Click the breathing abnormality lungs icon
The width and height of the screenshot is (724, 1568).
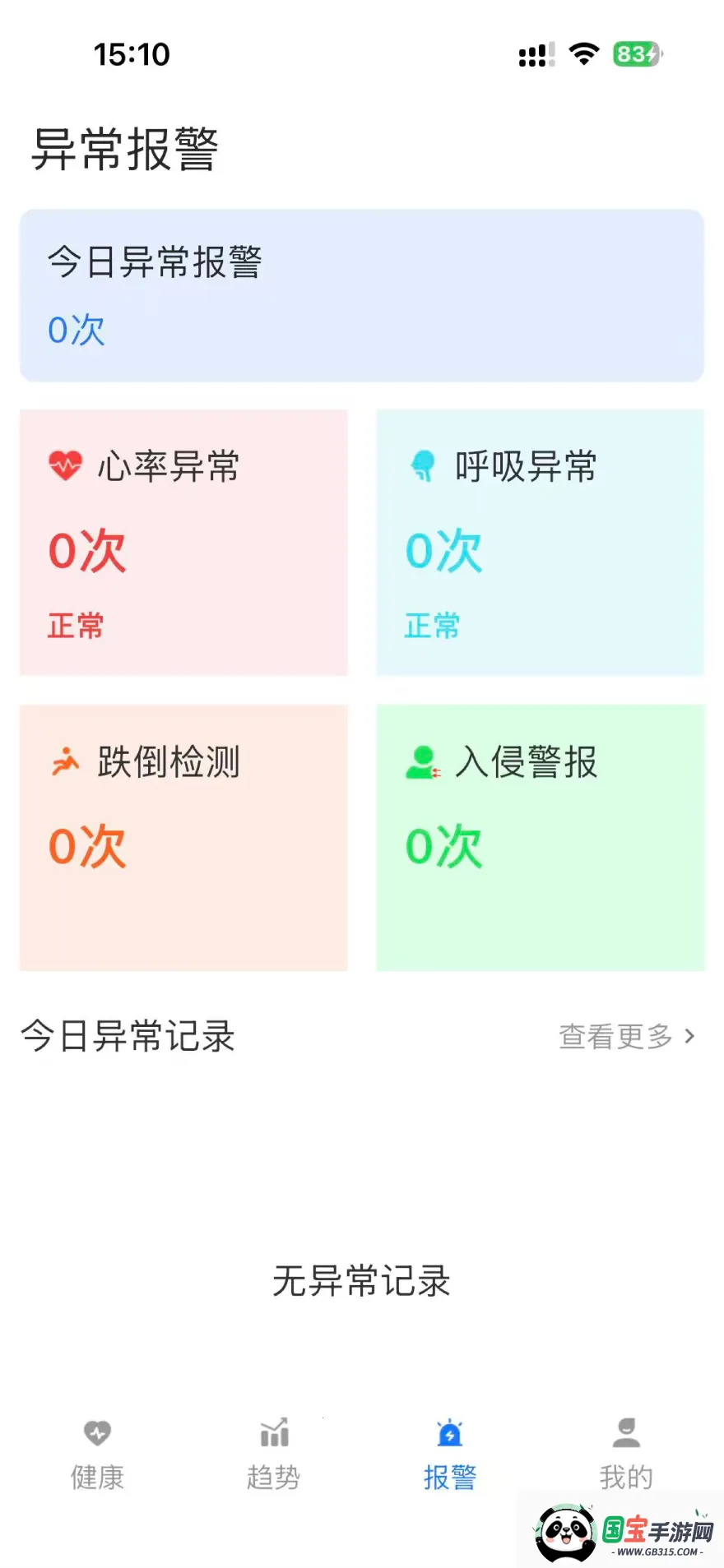coord(422,465)
